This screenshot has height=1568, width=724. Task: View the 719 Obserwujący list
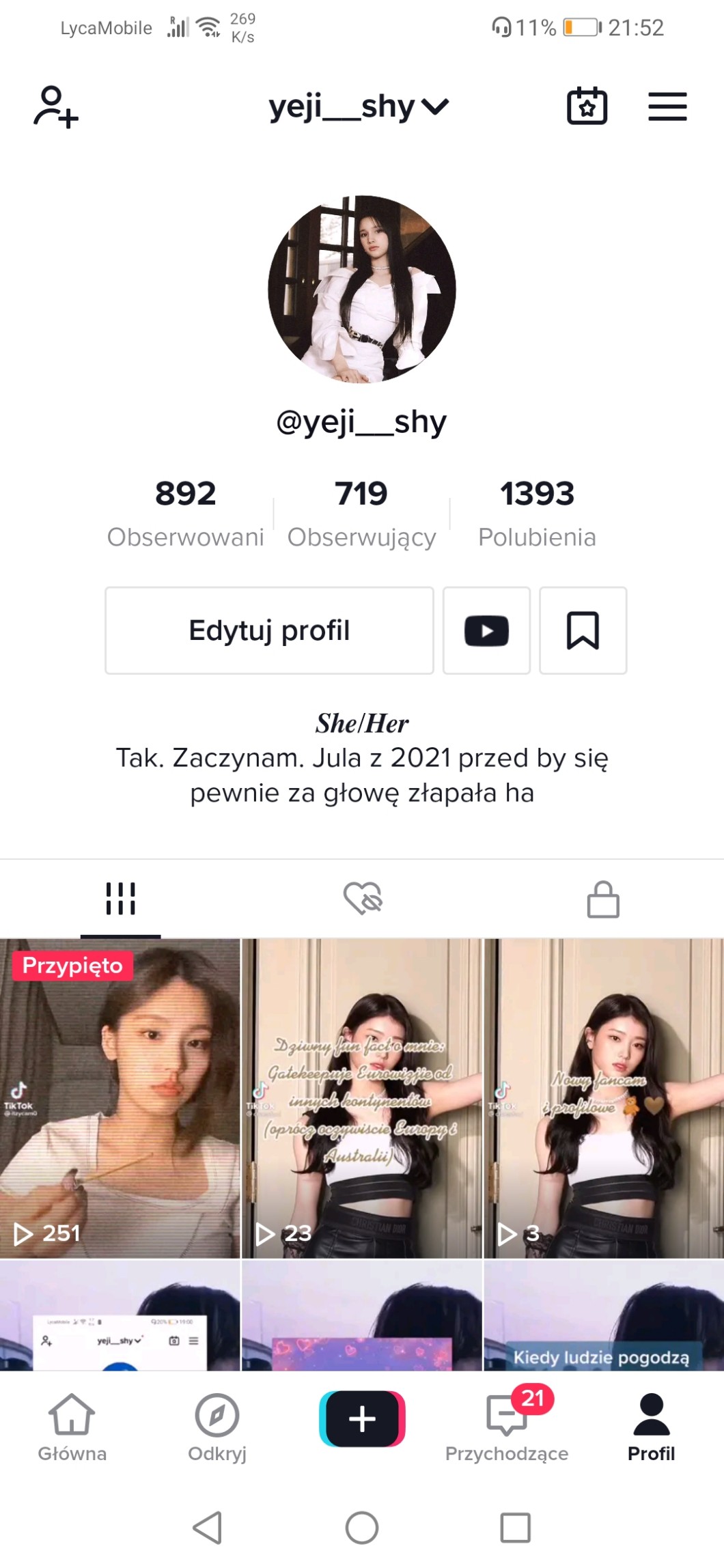click(361, 512)
